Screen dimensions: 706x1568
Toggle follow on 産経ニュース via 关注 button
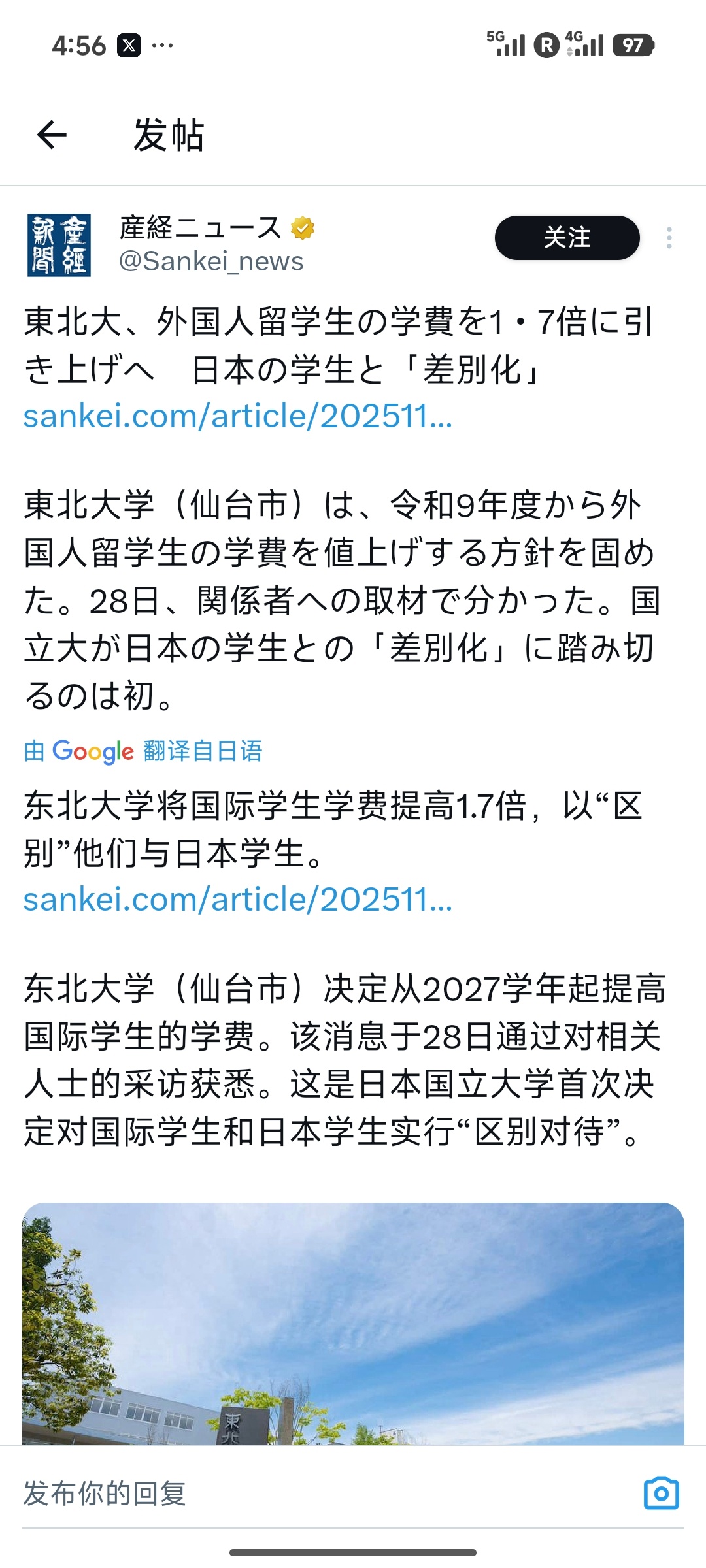(x=567, y=238)
